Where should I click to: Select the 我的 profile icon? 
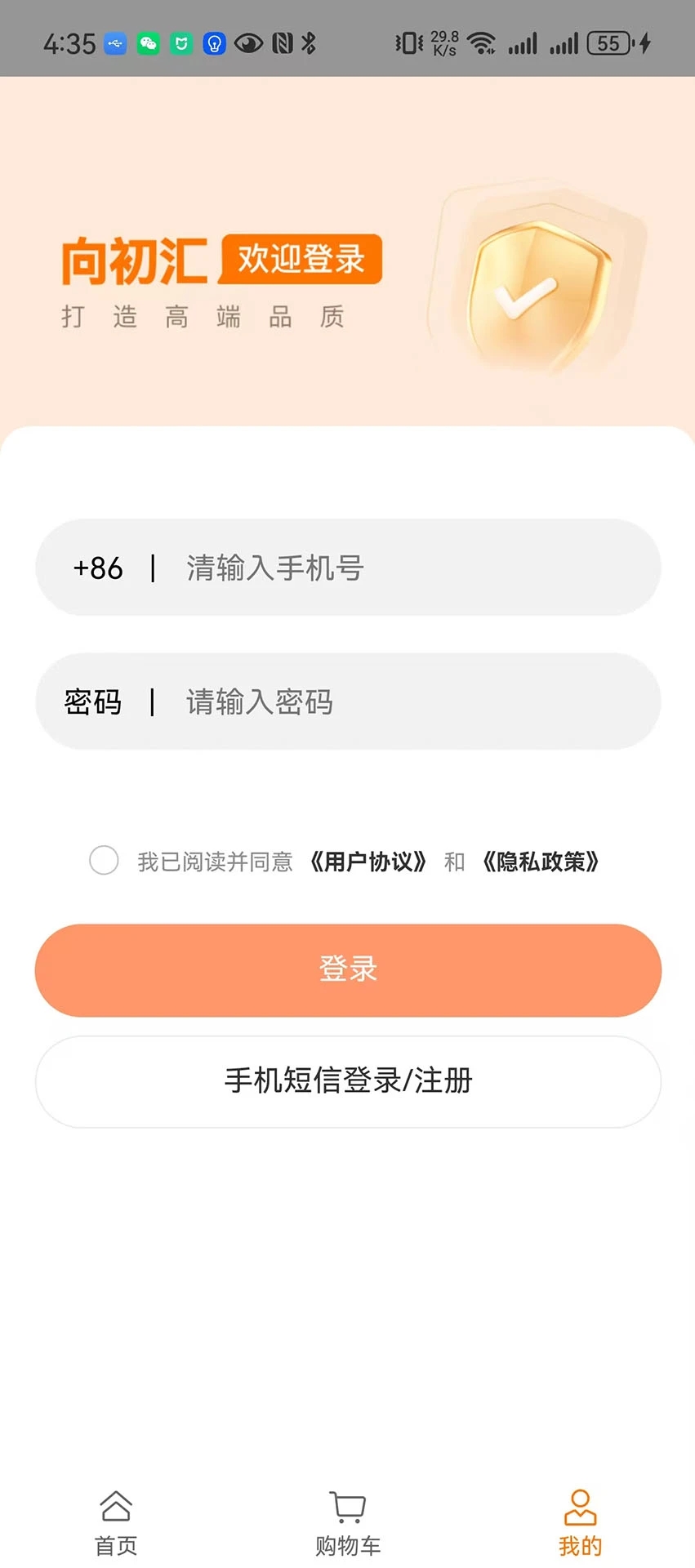tap(581, 1507)
